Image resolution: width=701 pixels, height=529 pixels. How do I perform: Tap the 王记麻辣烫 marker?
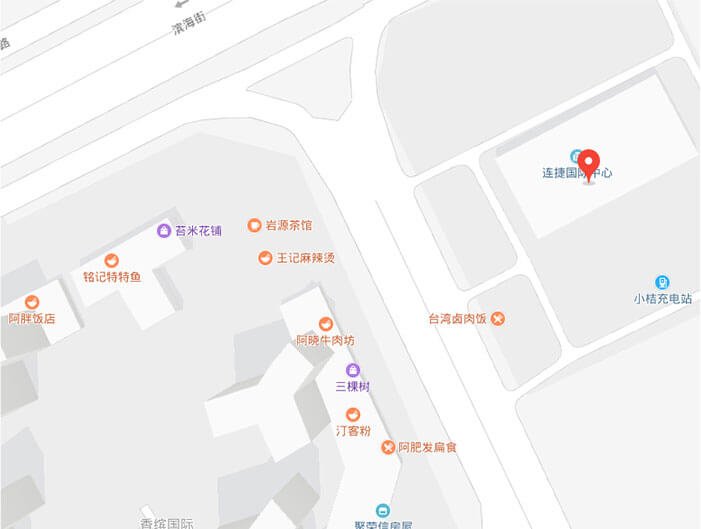click(x=265, y=258)
